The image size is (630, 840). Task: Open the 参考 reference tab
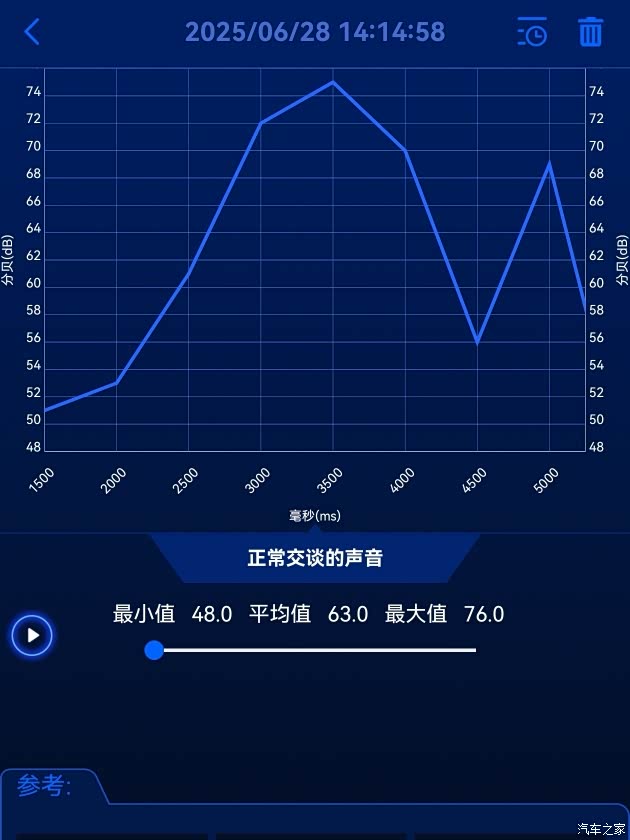tap(46, 787)
